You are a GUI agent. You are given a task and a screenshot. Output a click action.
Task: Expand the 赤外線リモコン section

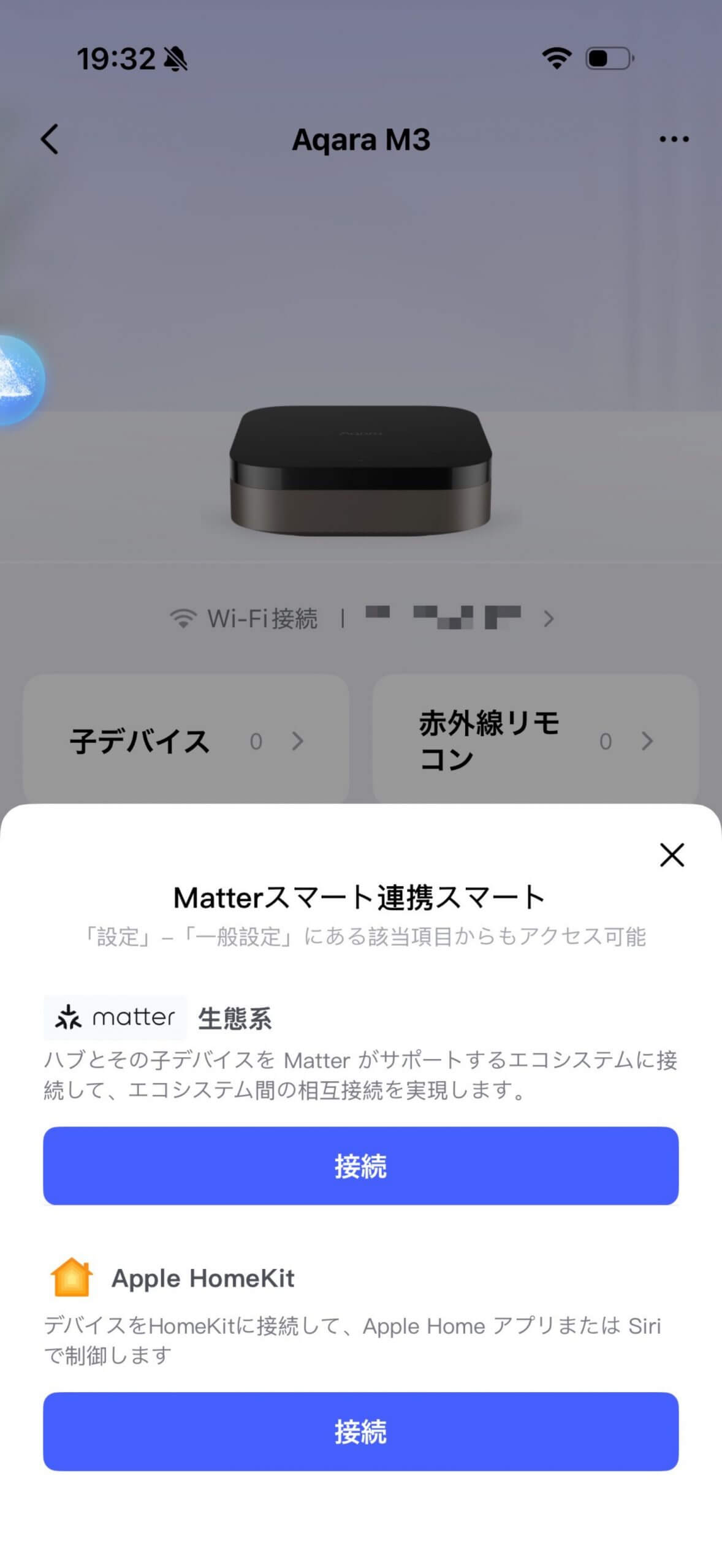(647, 742)
